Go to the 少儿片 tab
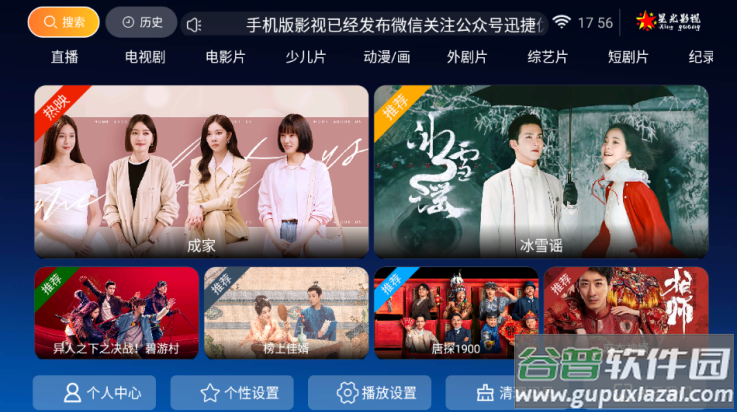The height and width of the screenshot is (412, 737). [x=305, y=57]
